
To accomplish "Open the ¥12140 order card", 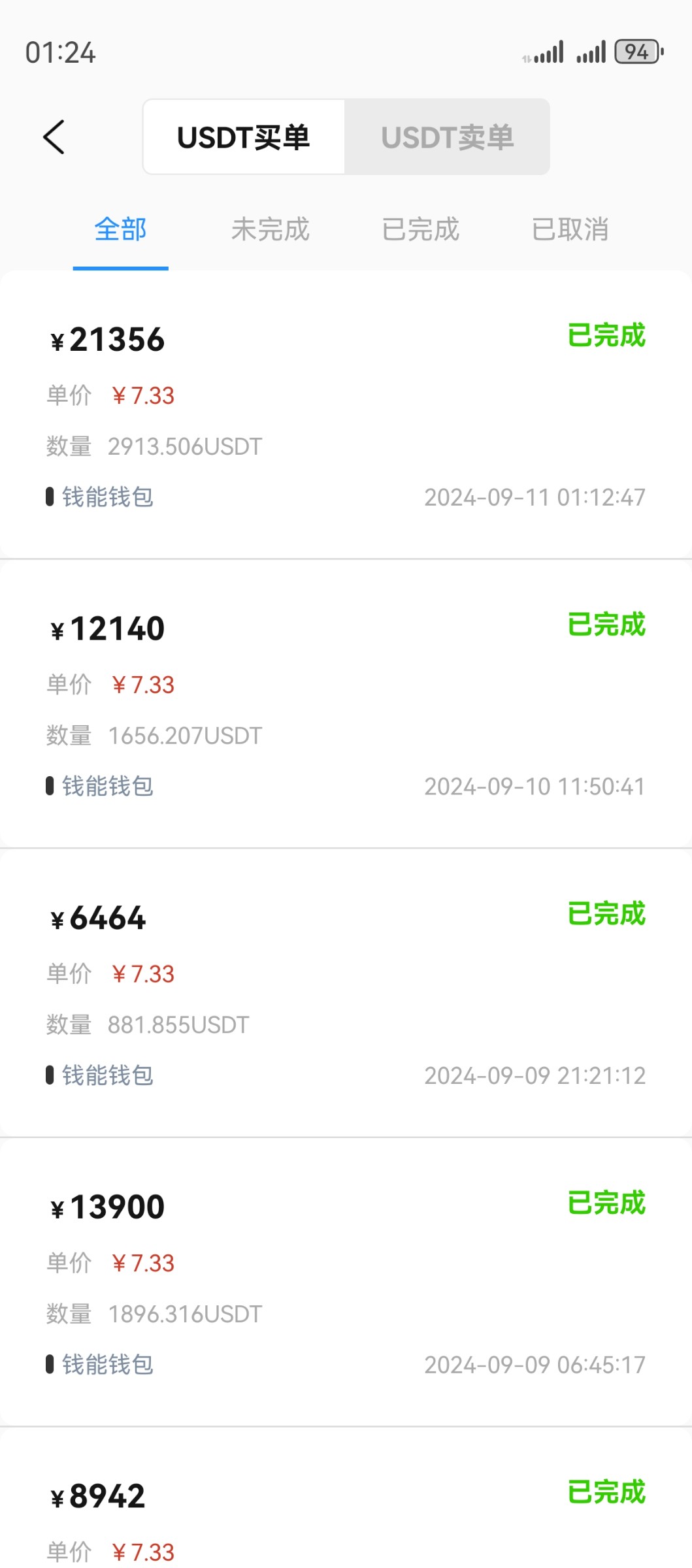I will 346,704.
